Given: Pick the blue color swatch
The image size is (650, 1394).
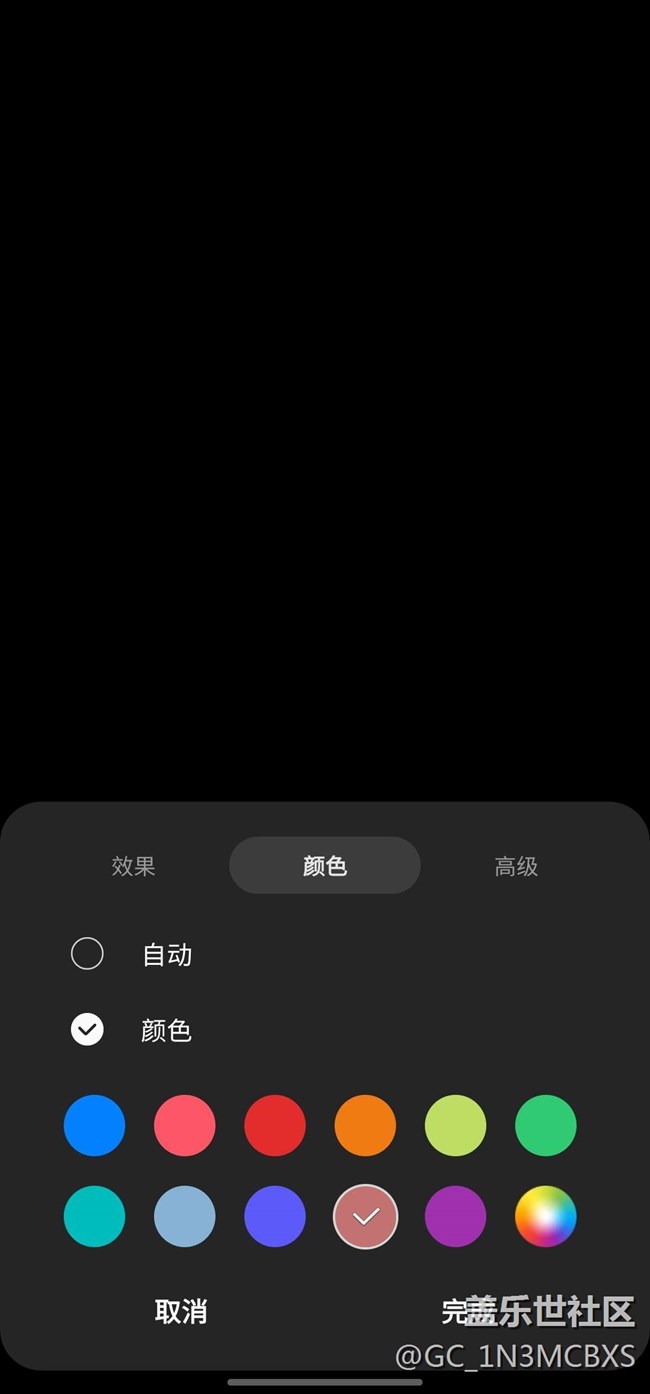Looking at the screenshot, I should tap(95, 1126).
